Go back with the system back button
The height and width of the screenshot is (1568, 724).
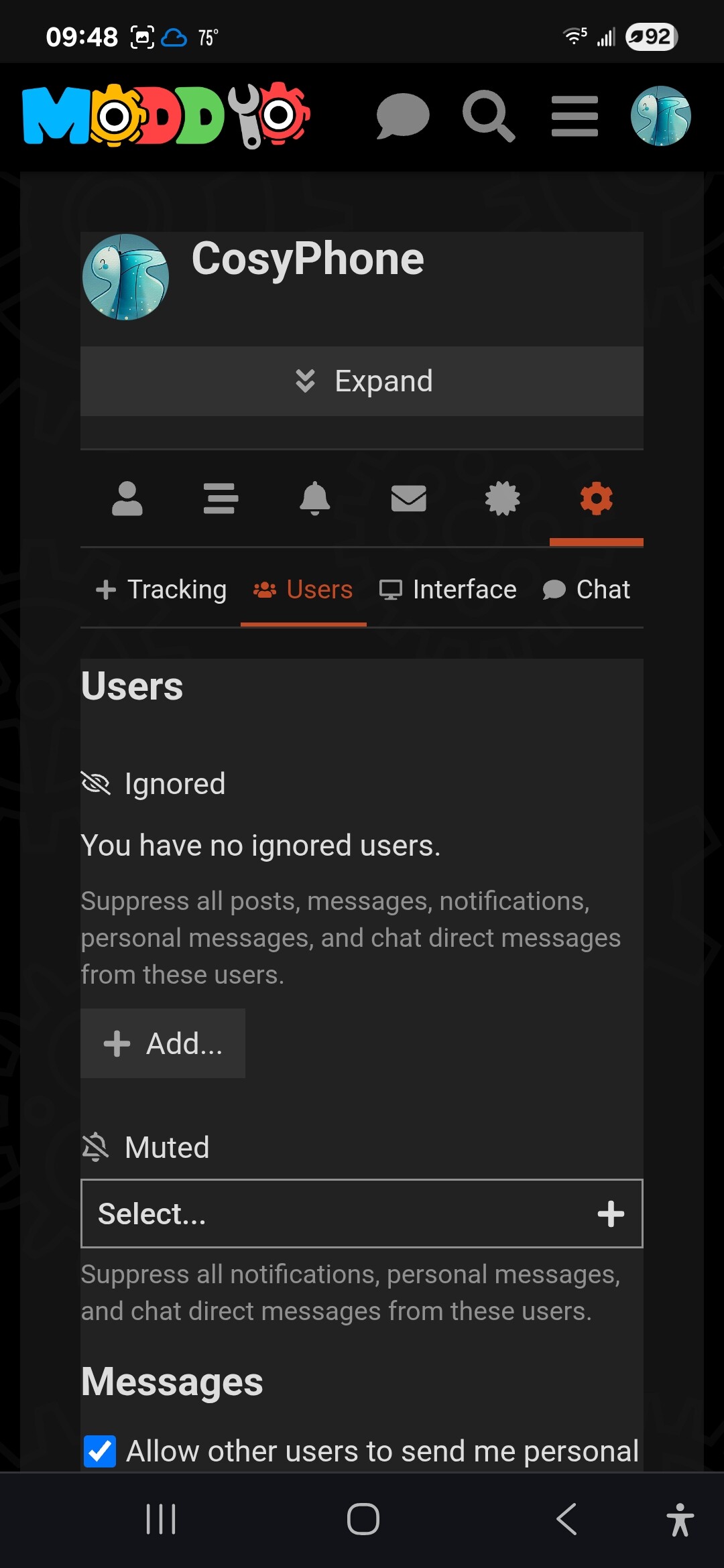566,1519
